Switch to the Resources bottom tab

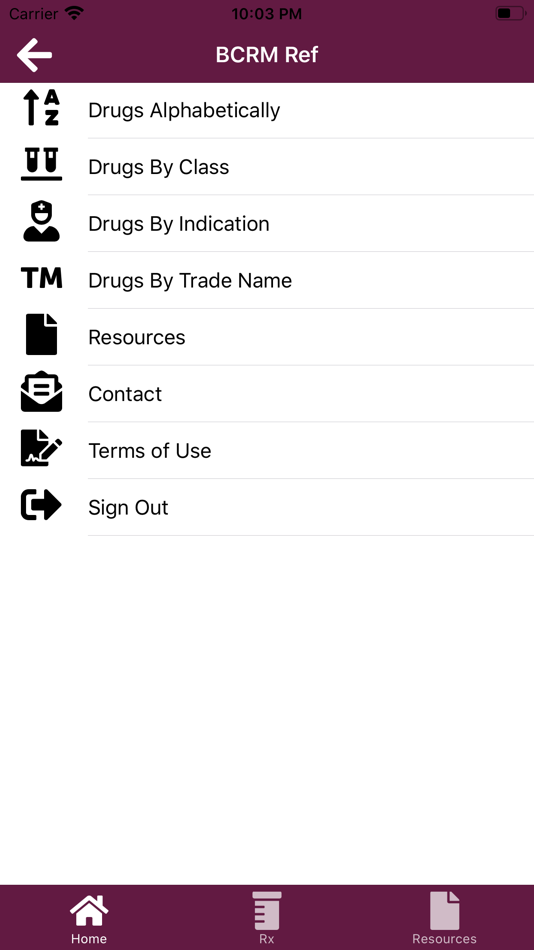(444, 918)
